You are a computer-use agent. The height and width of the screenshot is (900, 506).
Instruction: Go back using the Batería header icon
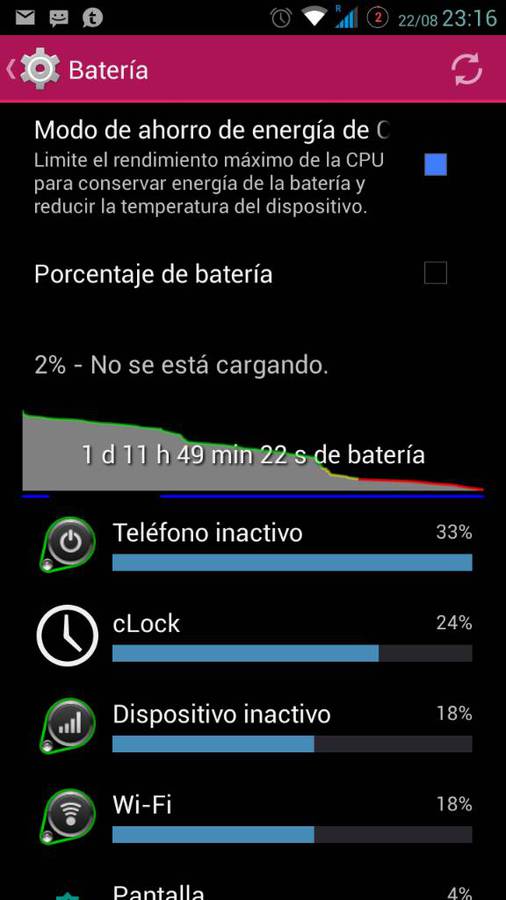click(x=33, y=69)
